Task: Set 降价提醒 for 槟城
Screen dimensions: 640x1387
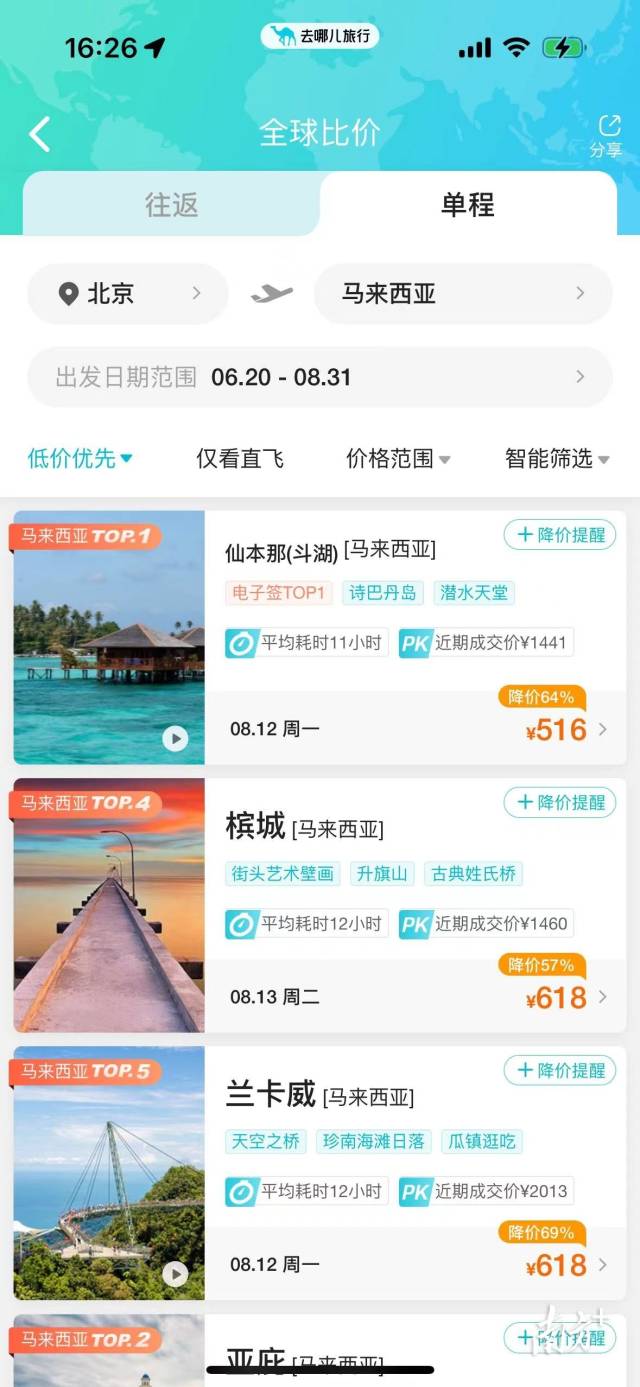Action: click(x=560, y=802)
